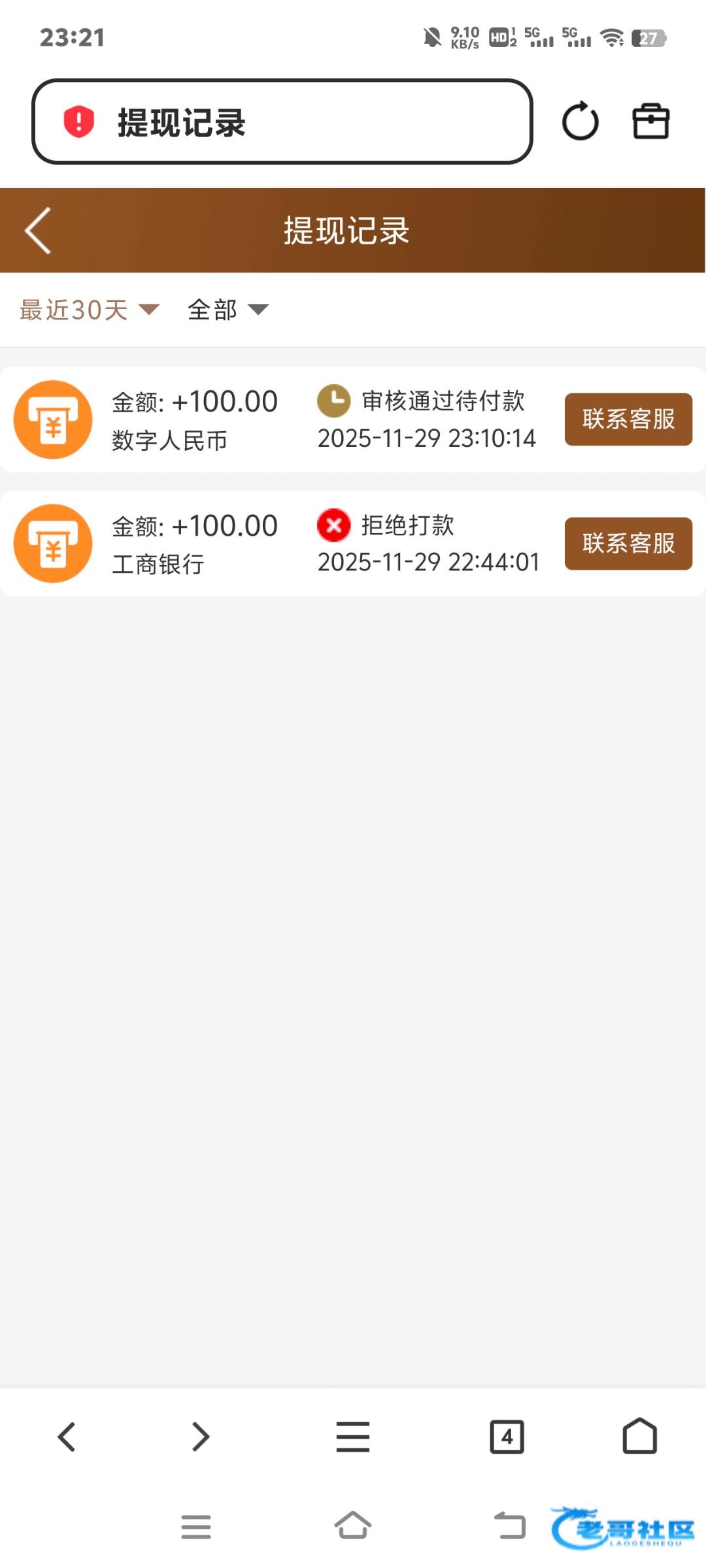Reload the page with the refresh icon
Screen dimensions: 706x1568
coord(580,122)
